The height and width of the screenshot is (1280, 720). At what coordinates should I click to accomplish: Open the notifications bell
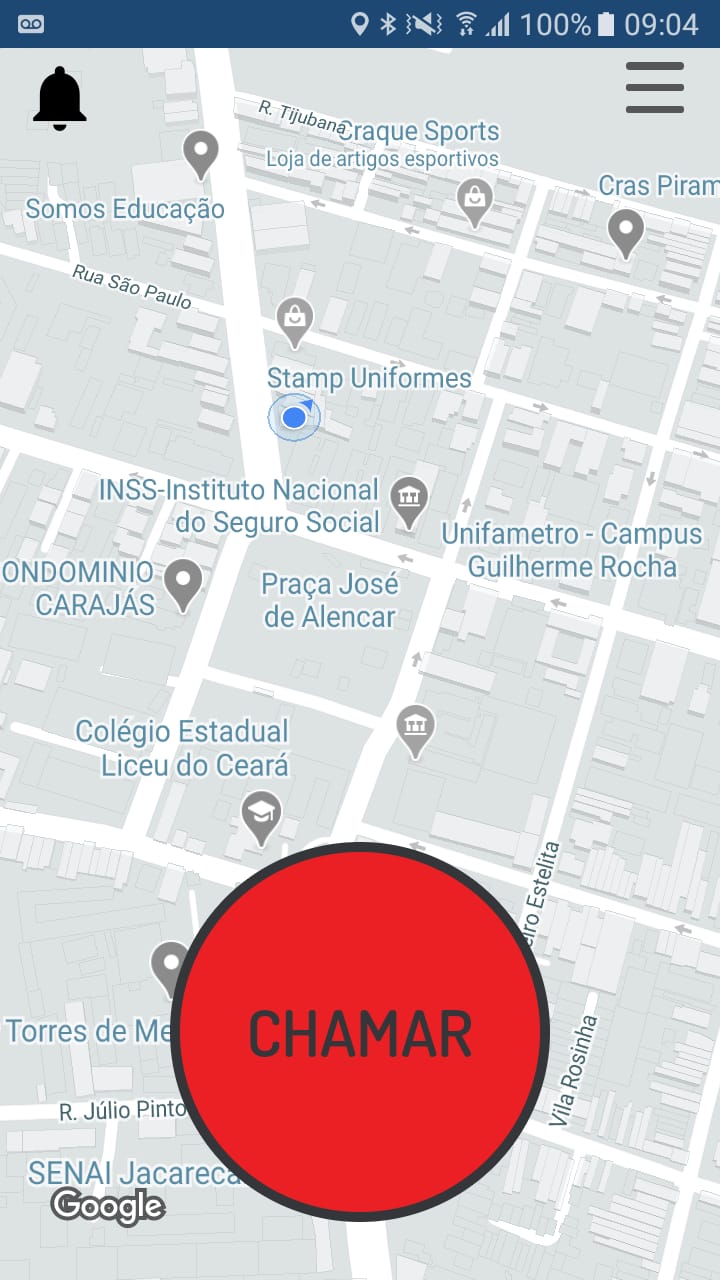pyautogui.click(x=60, y=98)
